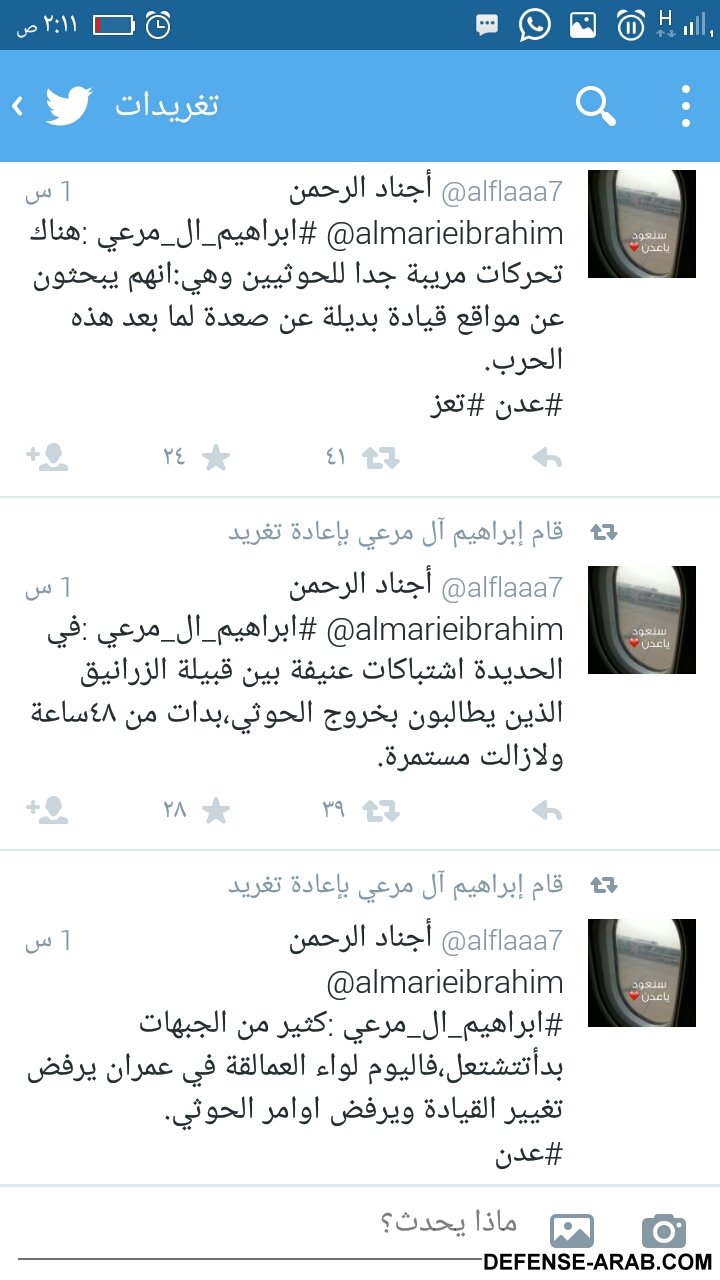Follow user from the #عدن #تعز tweet
This screenshot has width=720, height=1280.
pos(47,458)
